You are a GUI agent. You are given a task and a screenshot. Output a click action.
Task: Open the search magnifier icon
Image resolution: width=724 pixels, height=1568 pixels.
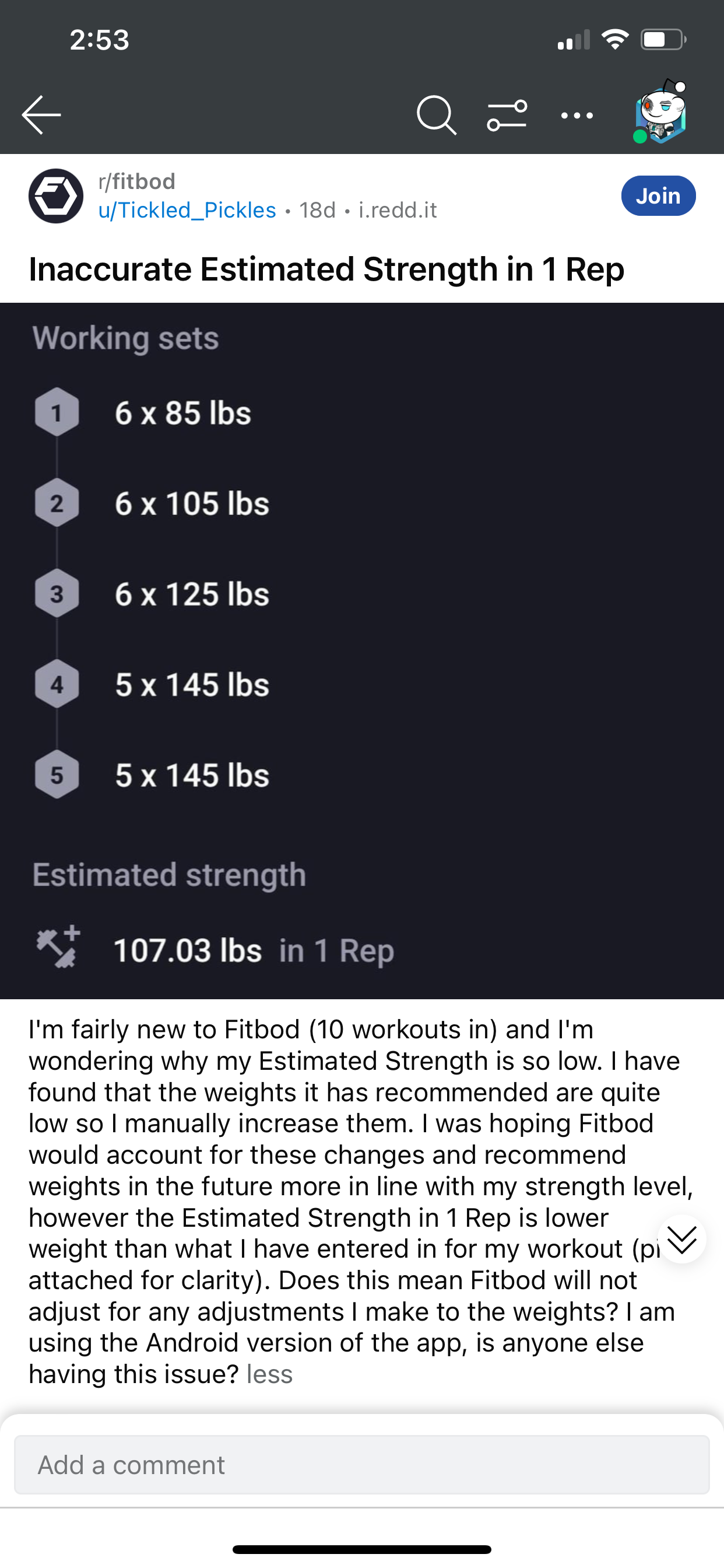click(x=436, y=114)
